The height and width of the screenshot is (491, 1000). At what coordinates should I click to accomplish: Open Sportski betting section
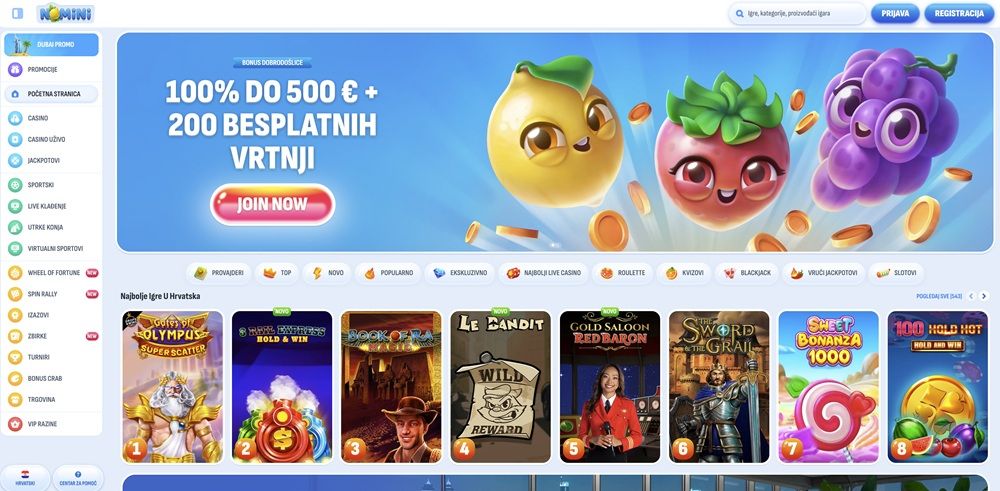[41, 185]
